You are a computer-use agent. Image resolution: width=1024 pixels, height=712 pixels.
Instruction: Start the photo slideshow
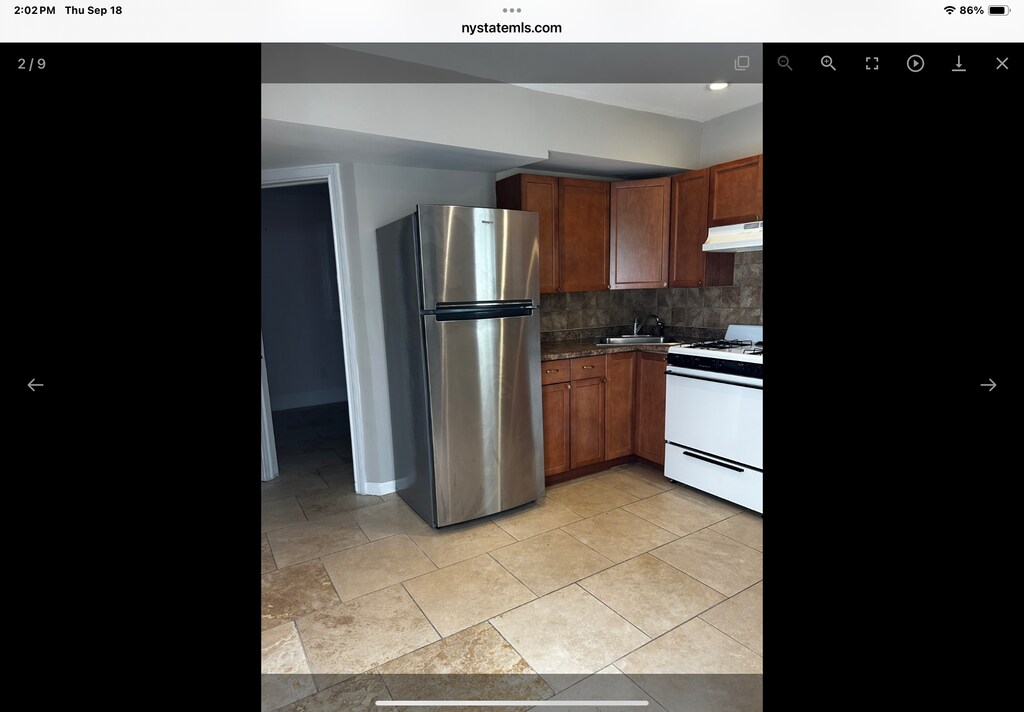click(x=915, y=63)
